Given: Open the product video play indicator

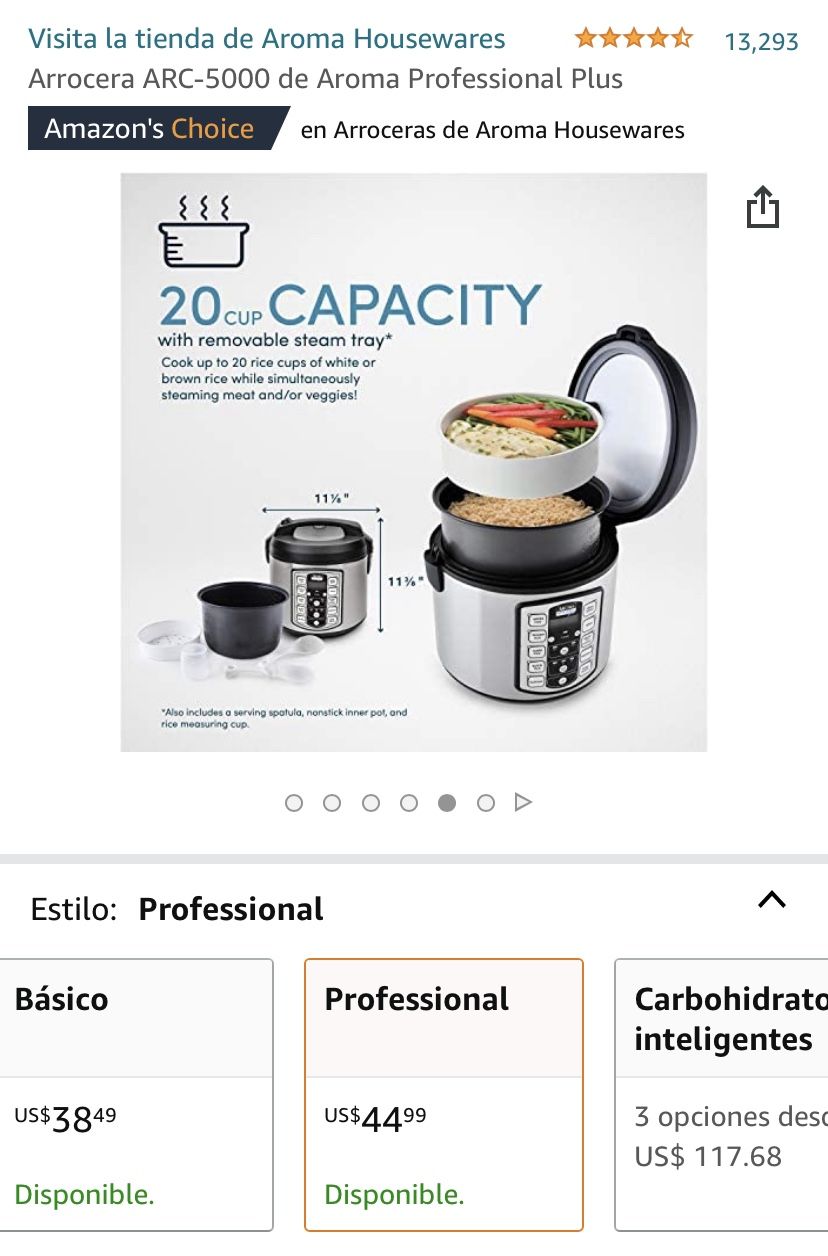Looking at the screenshot, I should tap(523, 803).
